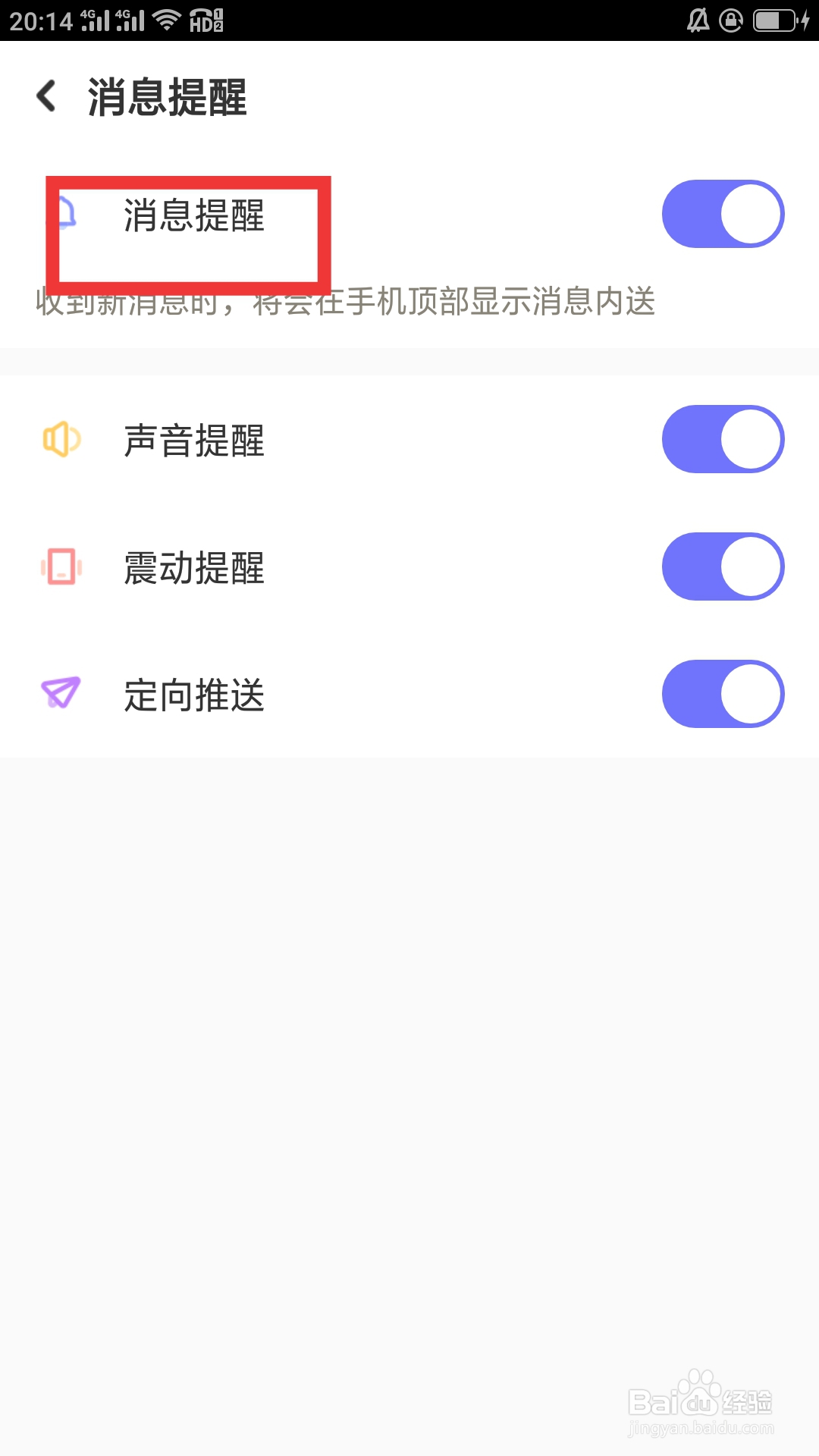The height and width of the screenshot is (1456, 819).
Task: Disable the 声音提醒 toggle
Action: pos(722,439)
